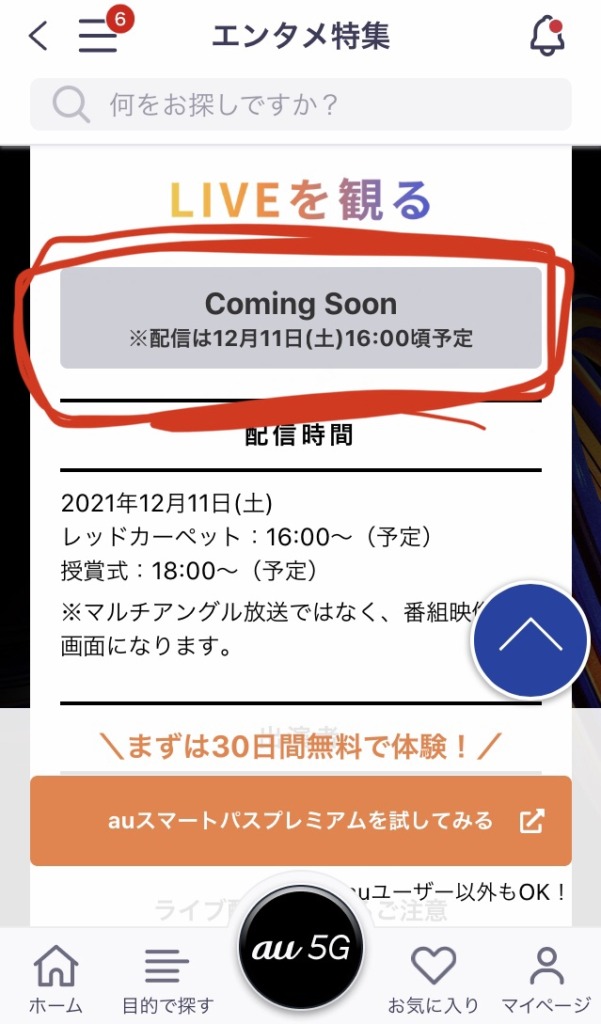Open the hamburger menu with badge
Viewport: 601px width, 1024px height.
point(100,37)
